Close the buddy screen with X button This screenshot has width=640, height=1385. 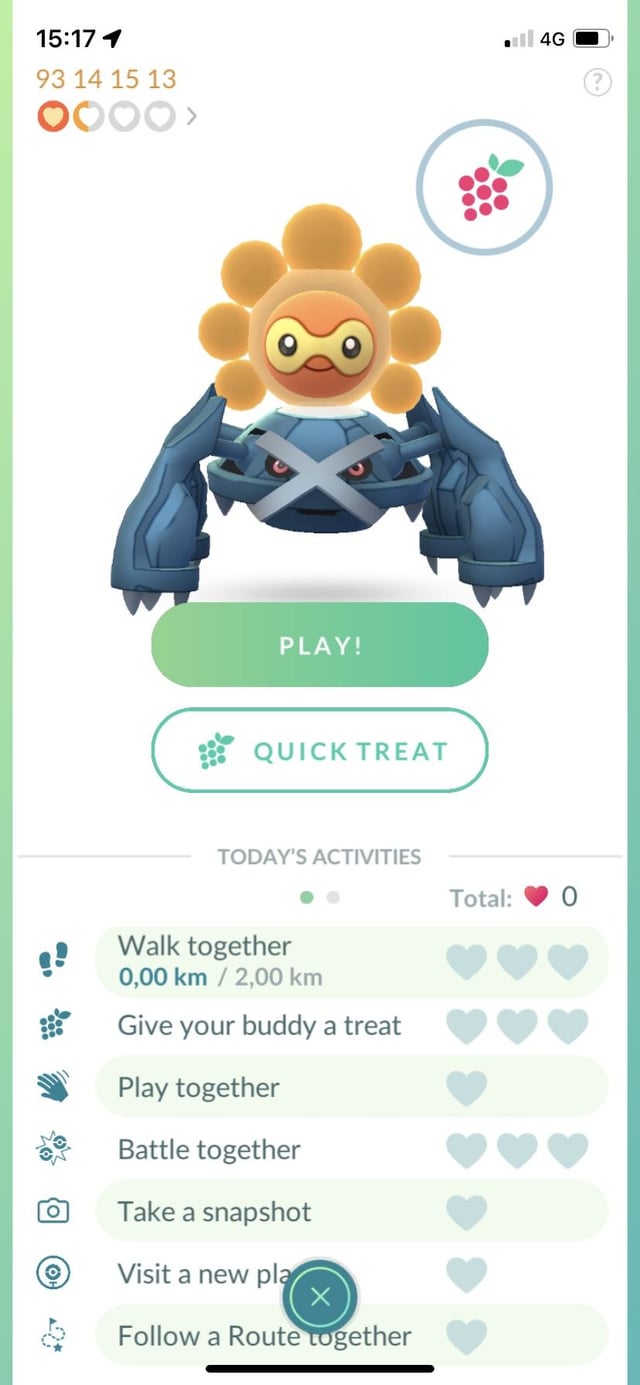pos(320,1298)
